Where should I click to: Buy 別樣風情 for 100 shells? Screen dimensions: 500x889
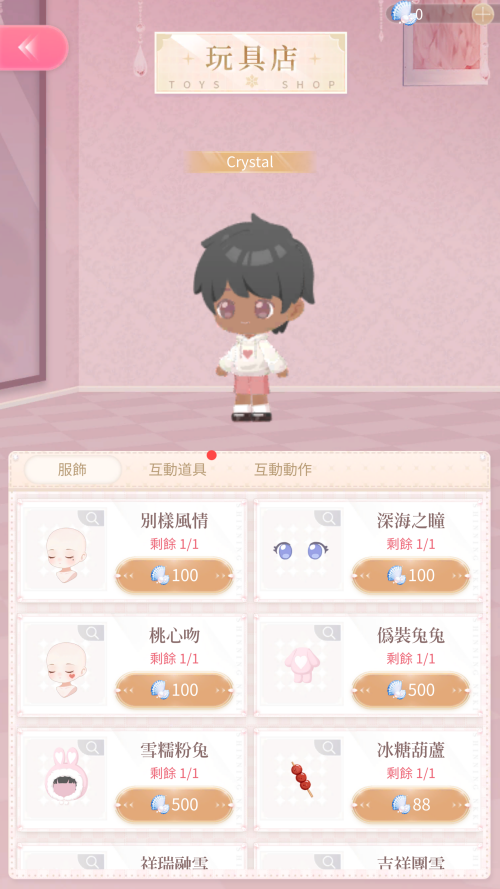[x=175, y=576]
